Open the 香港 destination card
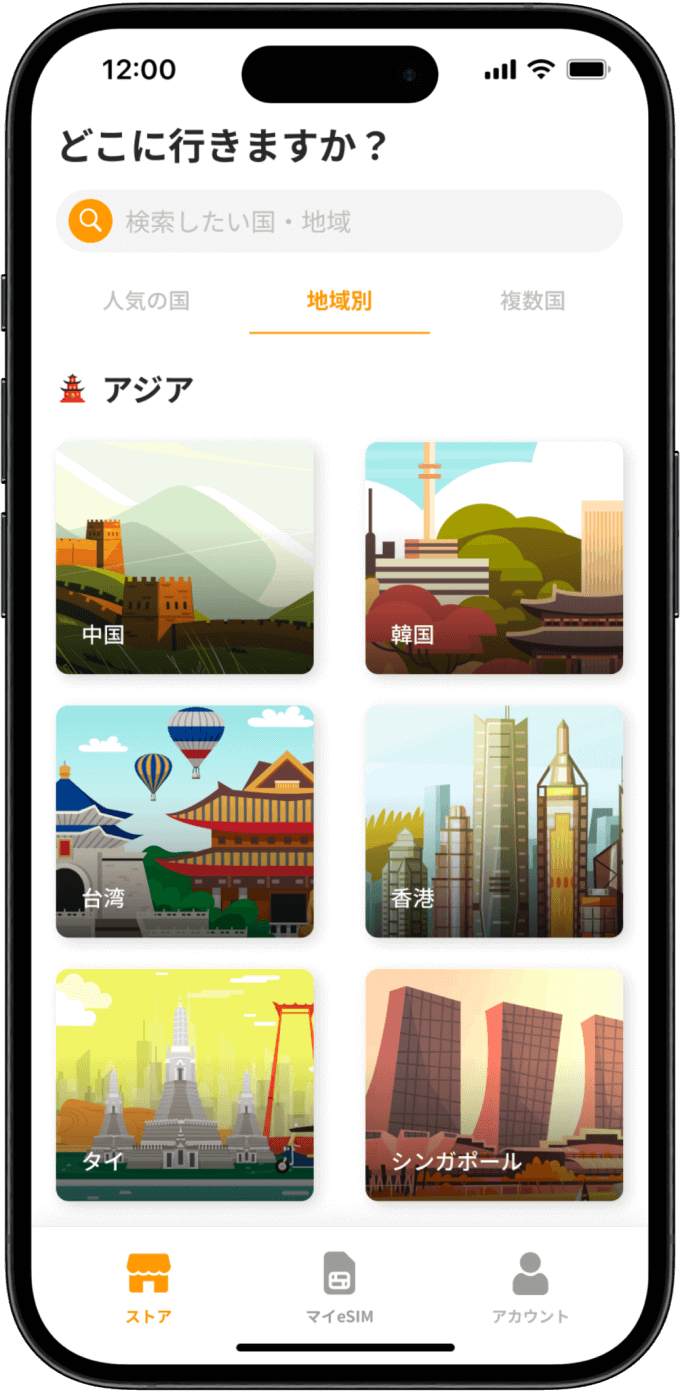Viewport: 680px width, 1392px height. click(494, 821)
